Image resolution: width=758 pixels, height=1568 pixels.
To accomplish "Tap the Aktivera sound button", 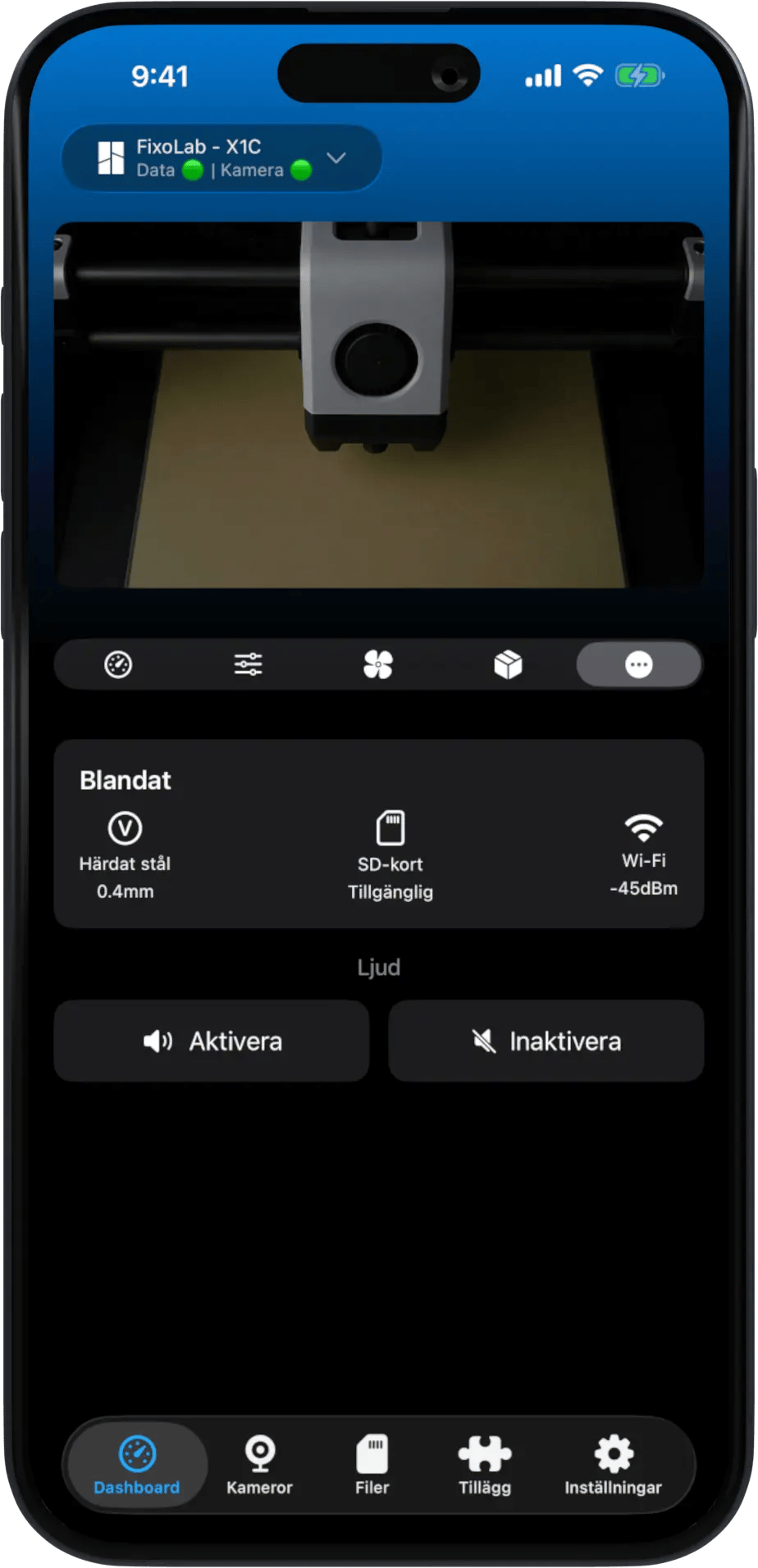I will 212,1041.
